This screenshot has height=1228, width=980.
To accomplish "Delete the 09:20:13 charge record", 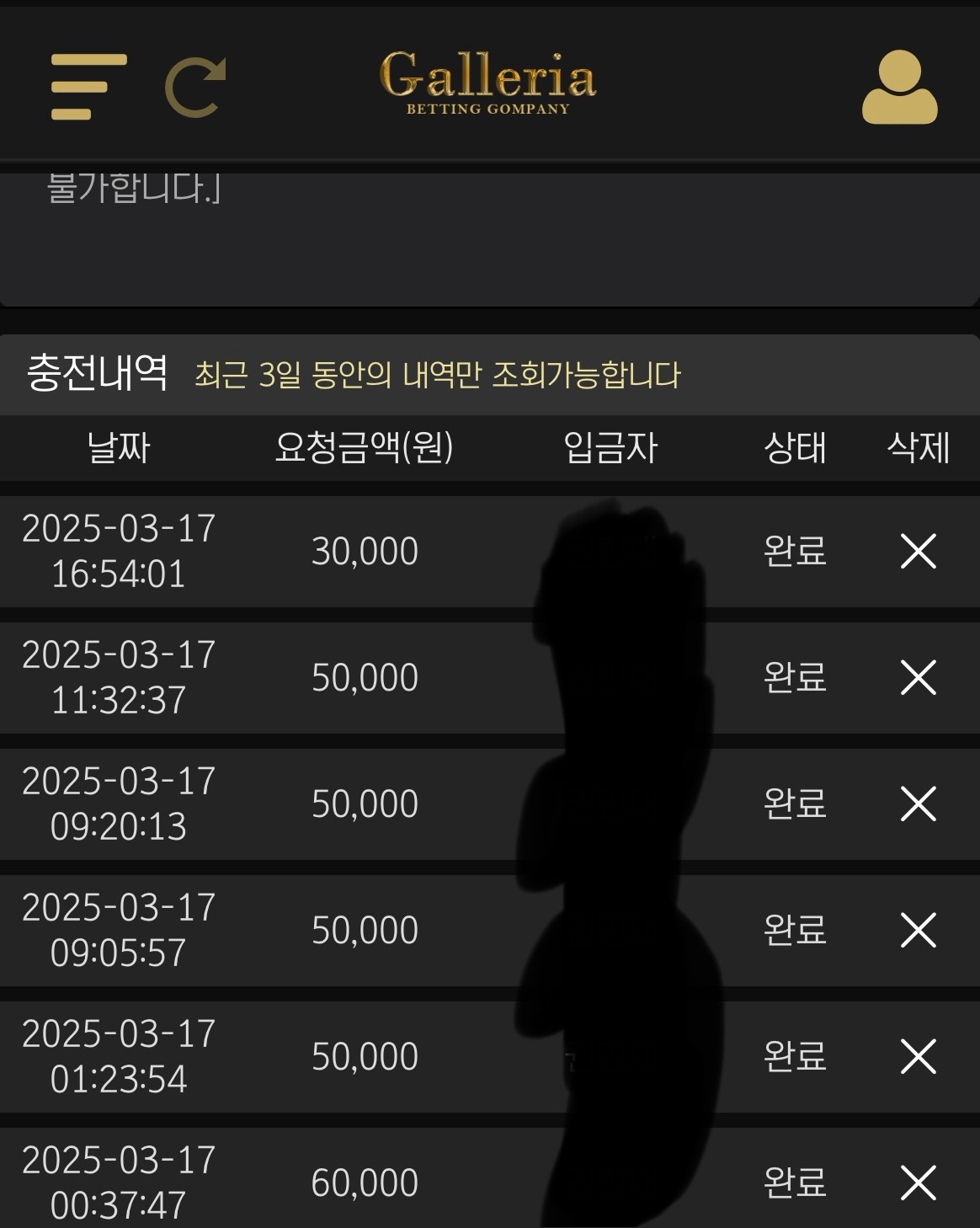I will tap(918, 804).
